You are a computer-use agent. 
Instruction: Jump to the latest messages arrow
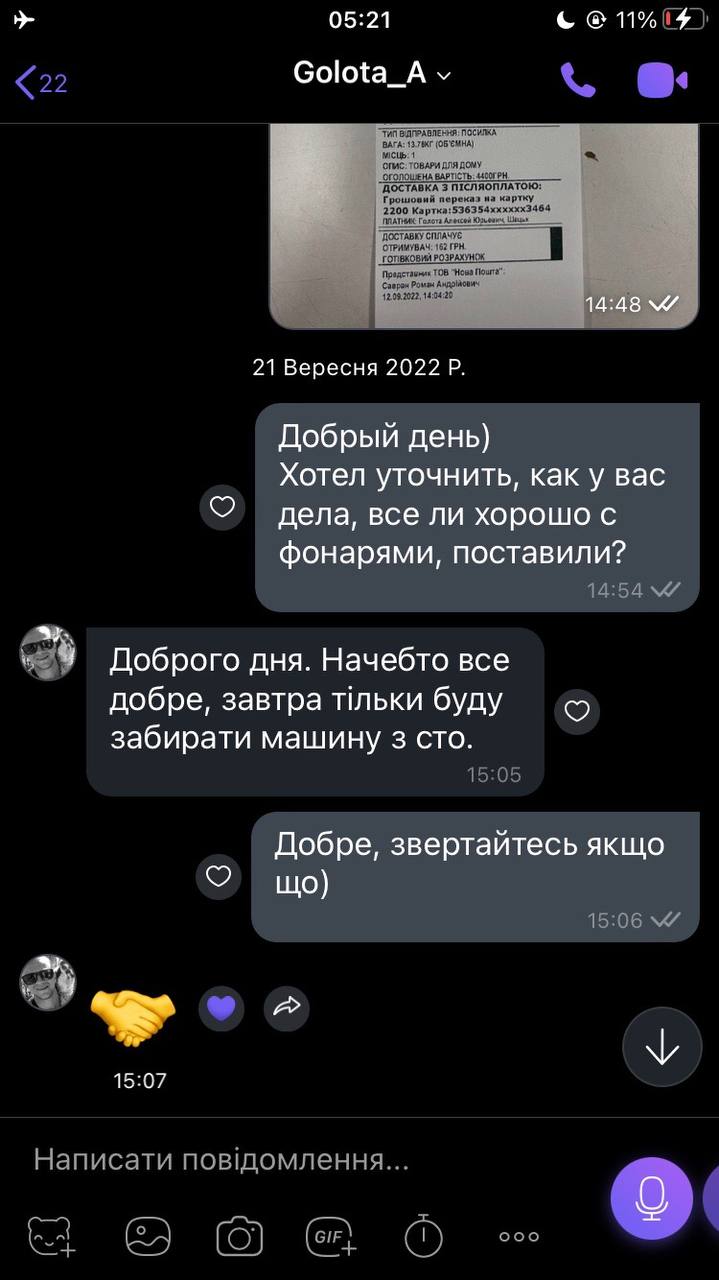pos(662,1047)
